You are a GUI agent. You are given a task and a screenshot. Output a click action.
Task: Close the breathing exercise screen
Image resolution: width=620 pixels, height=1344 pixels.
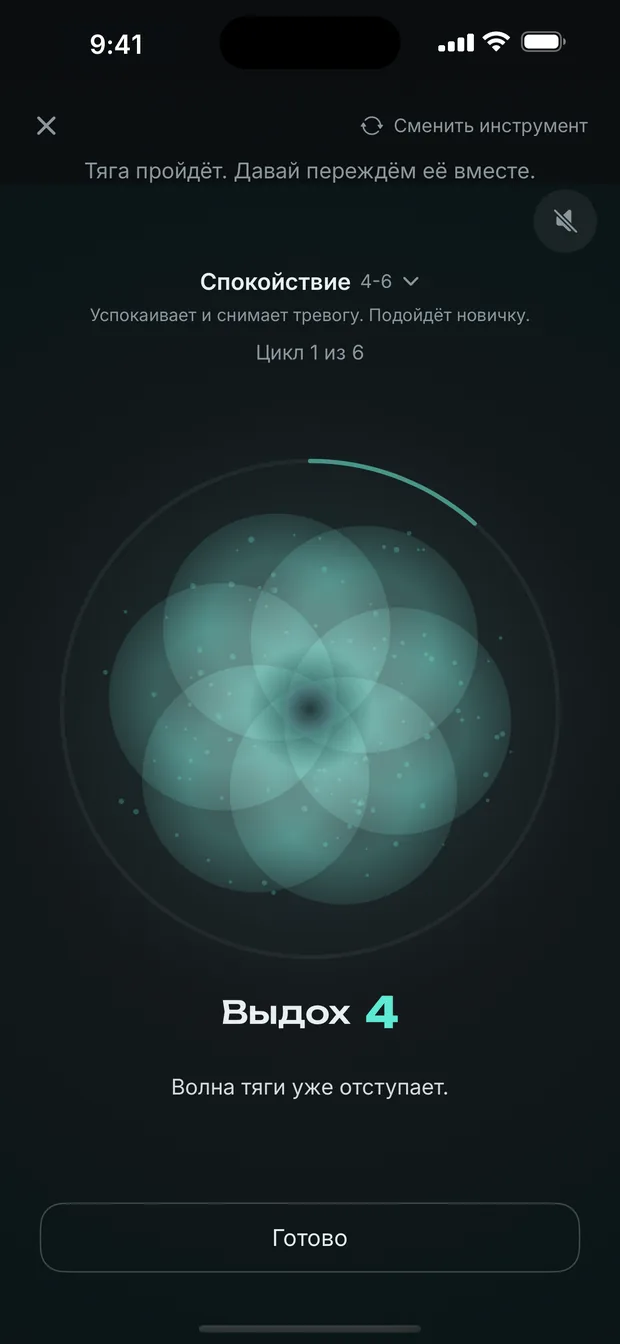click(x=46, y=126)
